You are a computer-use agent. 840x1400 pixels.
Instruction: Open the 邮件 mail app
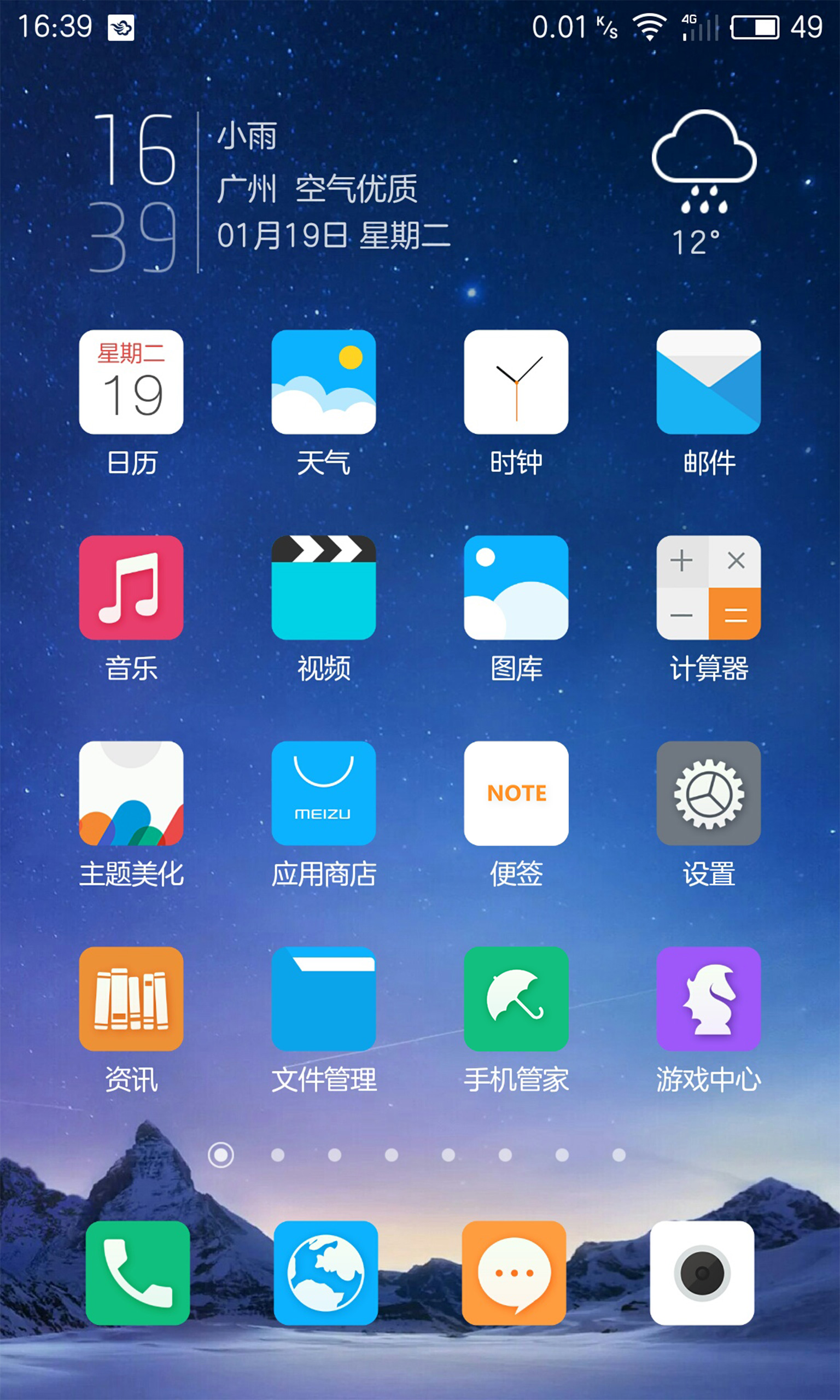coord(708,382)
